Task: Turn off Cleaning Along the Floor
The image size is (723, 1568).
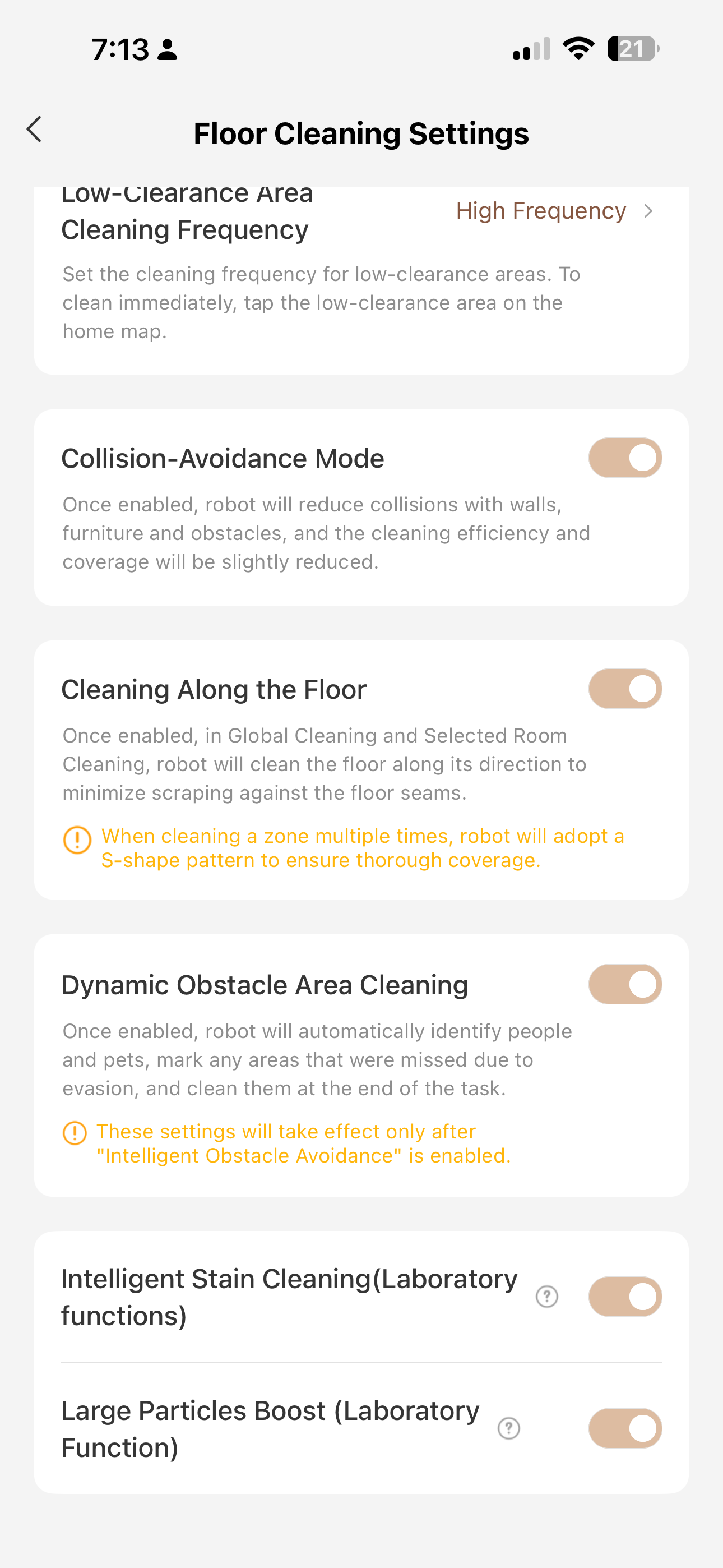Action: click(x=624, y=689)
